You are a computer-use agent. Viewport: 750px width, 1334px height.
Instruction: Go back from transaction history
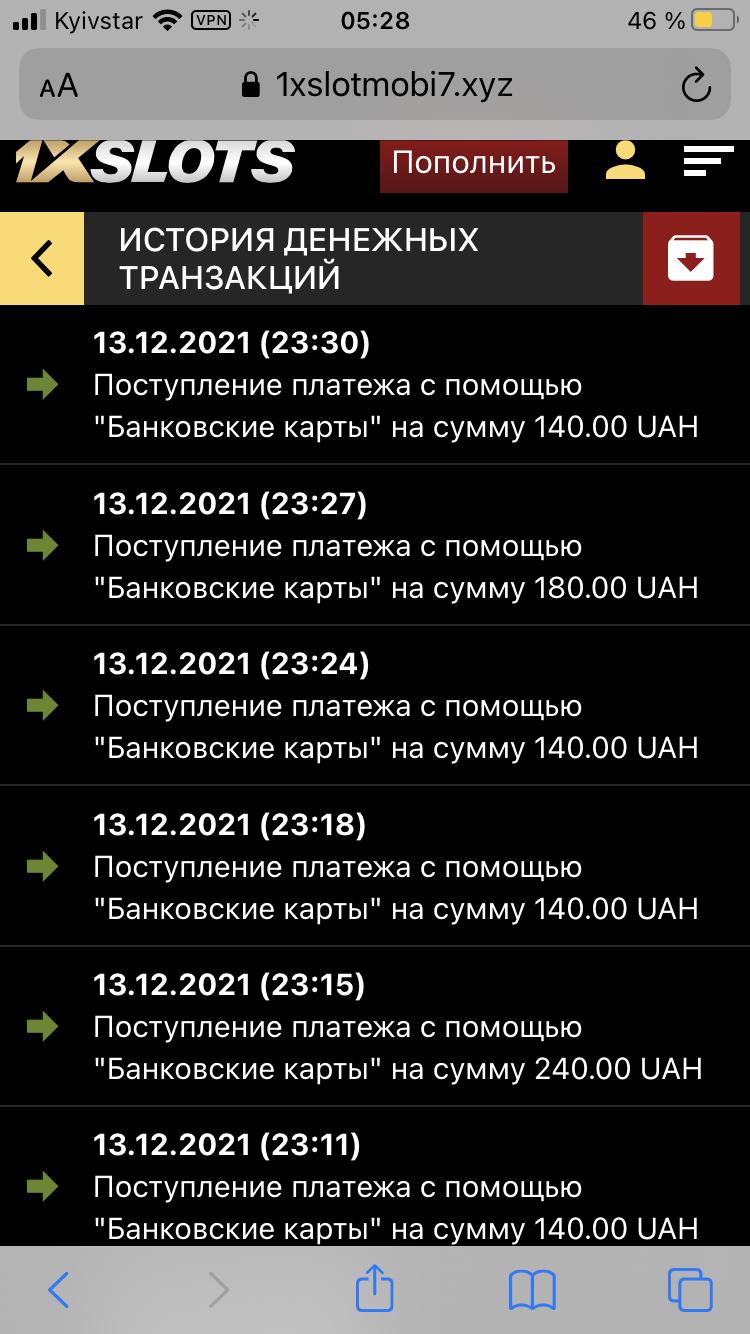[42, 258]
